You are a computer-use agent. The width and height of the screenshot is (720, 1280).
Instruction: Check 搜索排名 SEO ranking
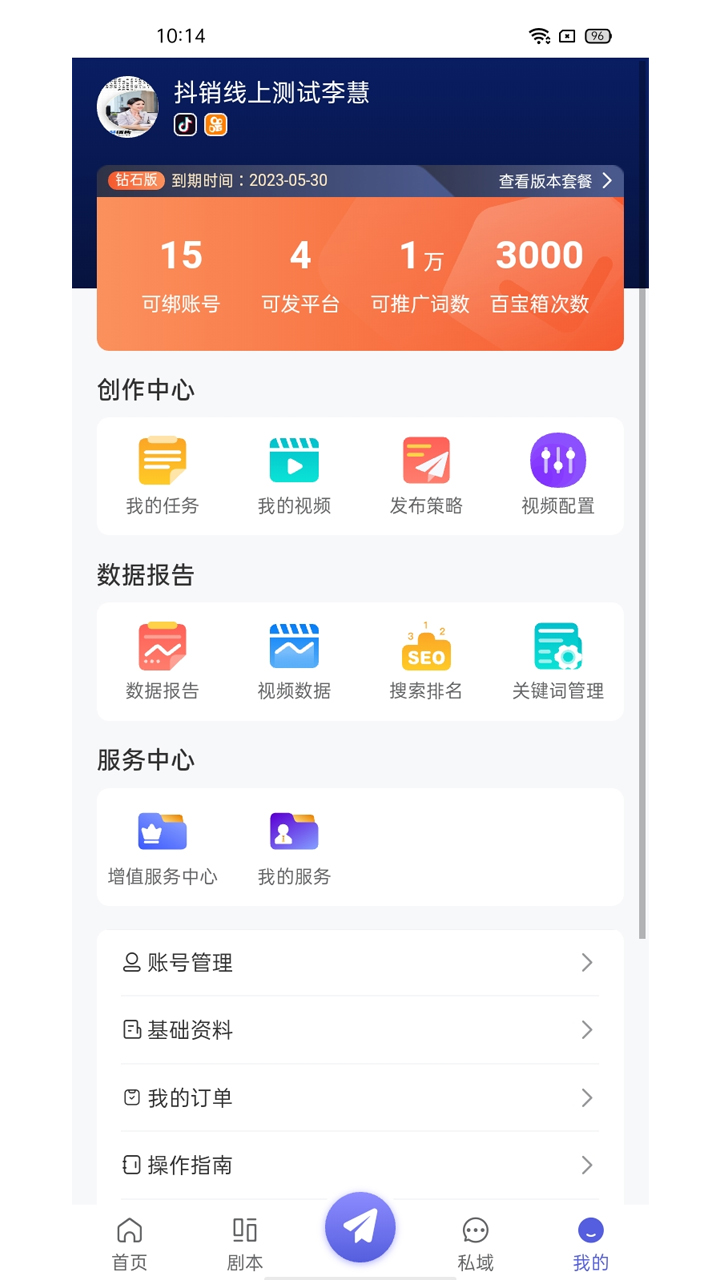pyautogui.click(x=425, y=657)
